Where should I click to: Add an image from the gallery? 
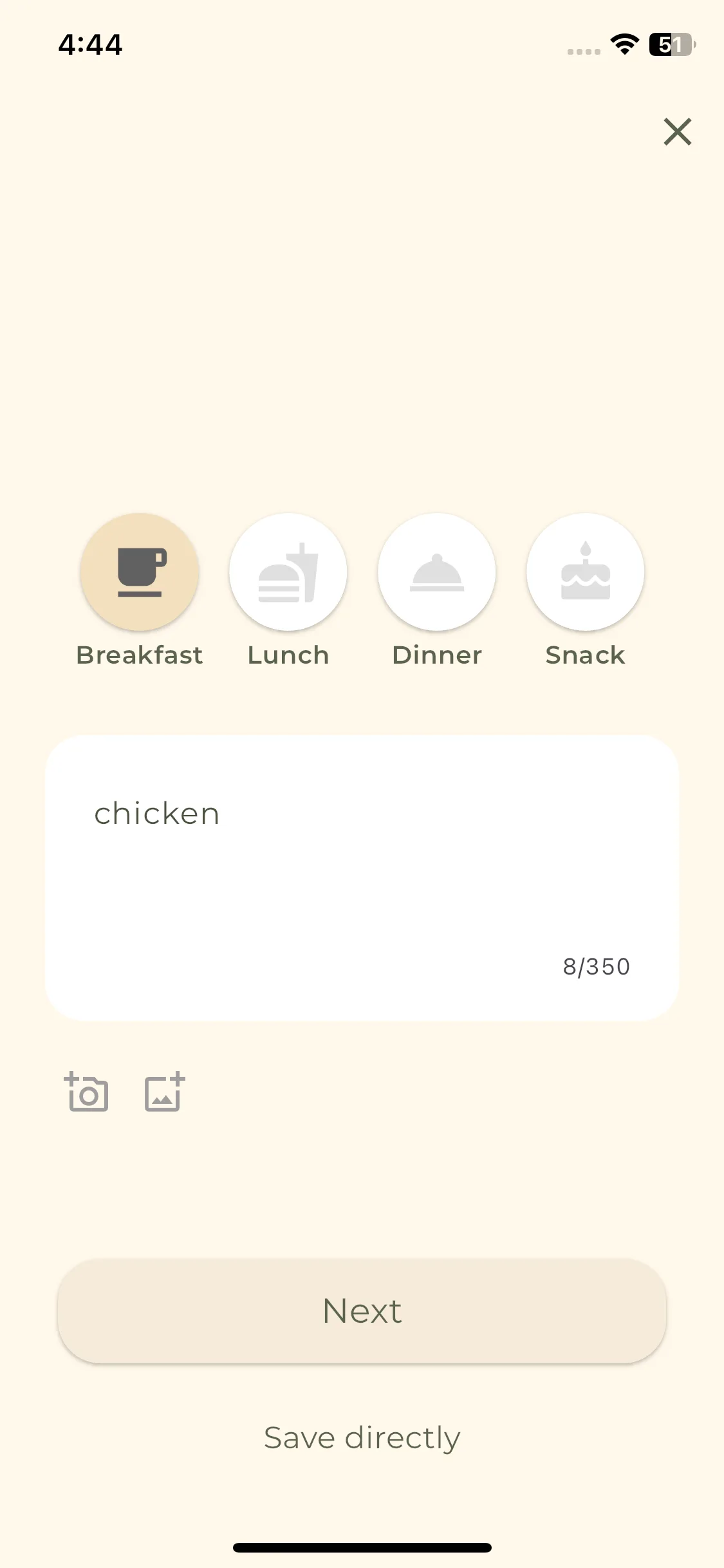[165, 1092]
